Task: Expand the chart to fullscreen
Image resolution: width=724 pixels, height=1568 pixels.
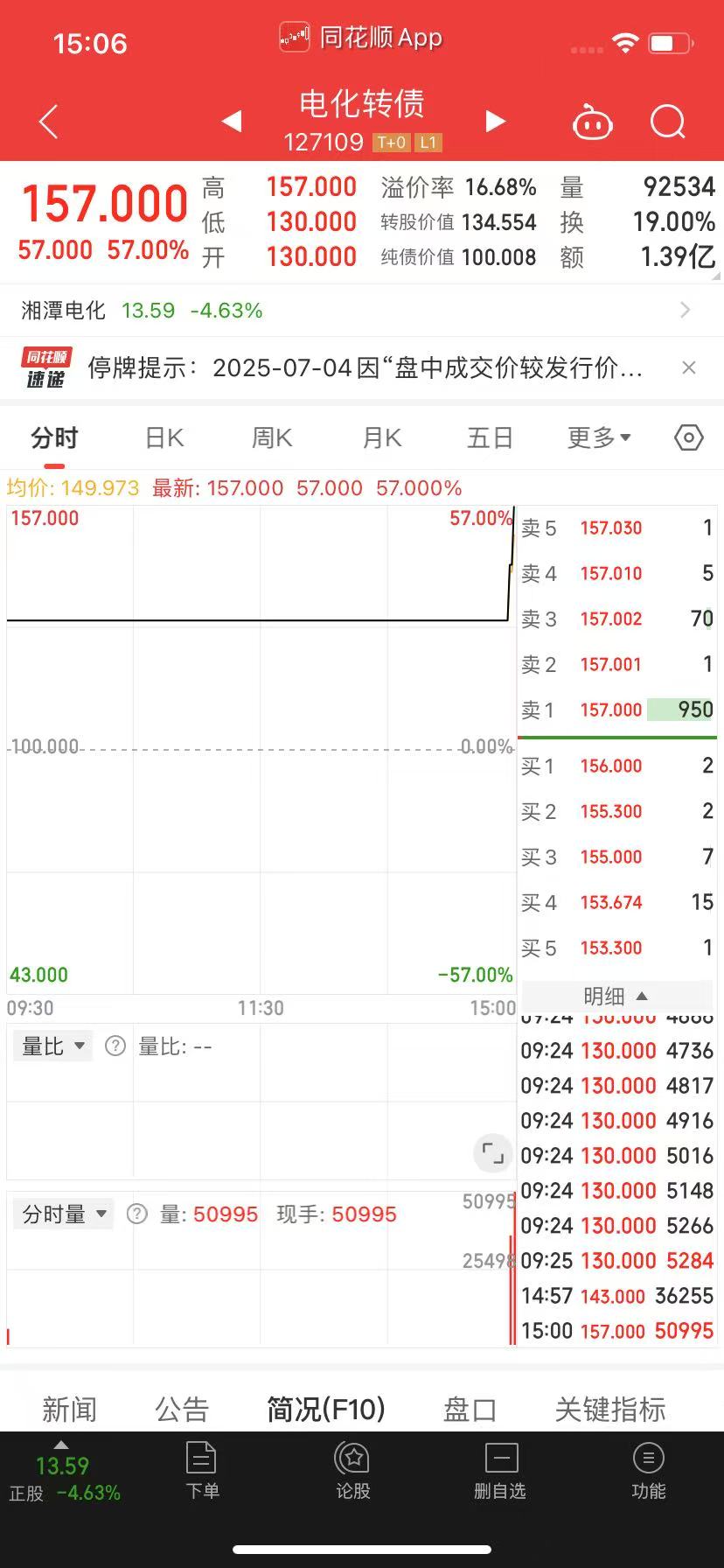Action: (x=492, y=1153)
